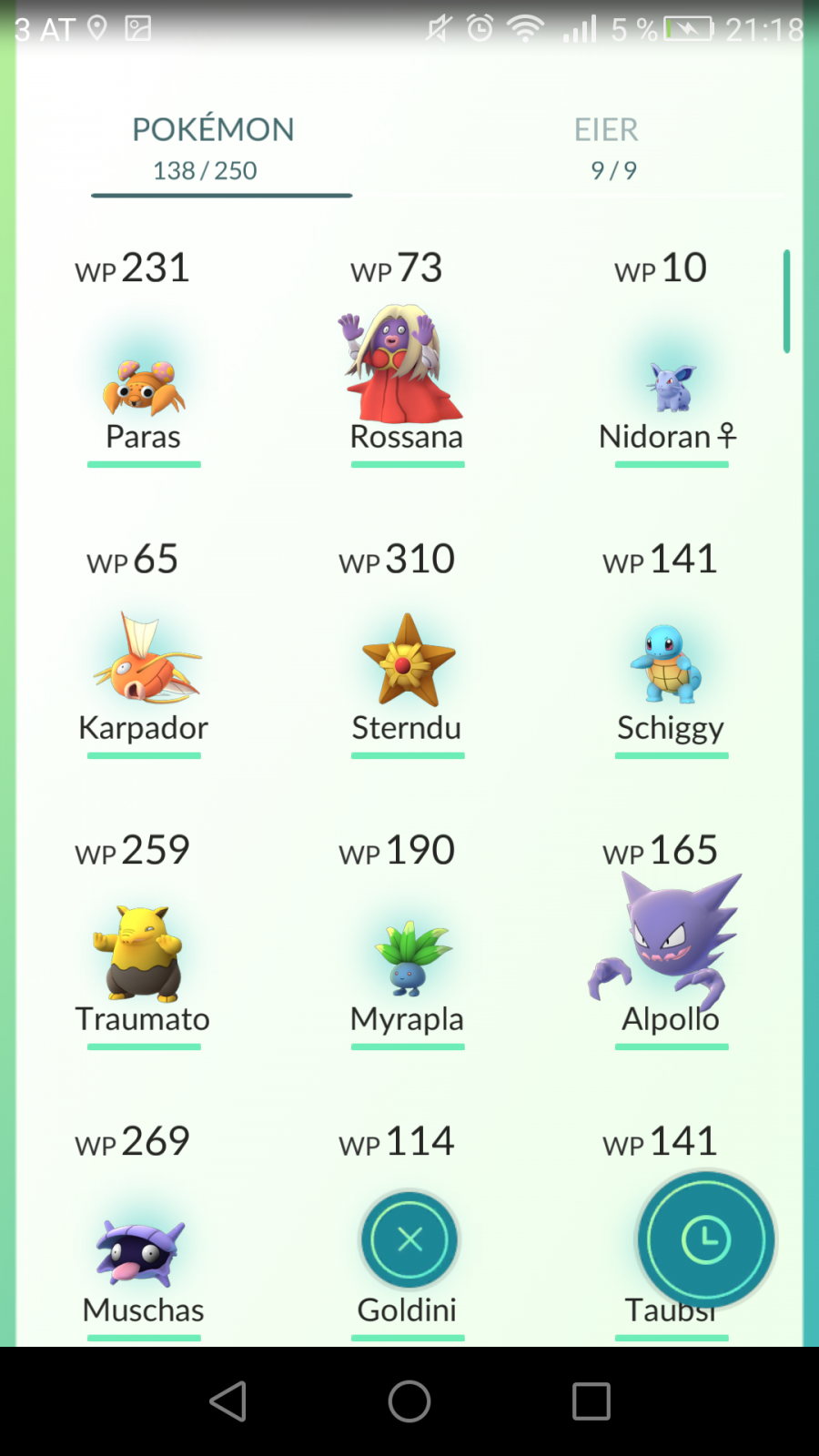Close the Pokémon list with X button

point(409,1239)
